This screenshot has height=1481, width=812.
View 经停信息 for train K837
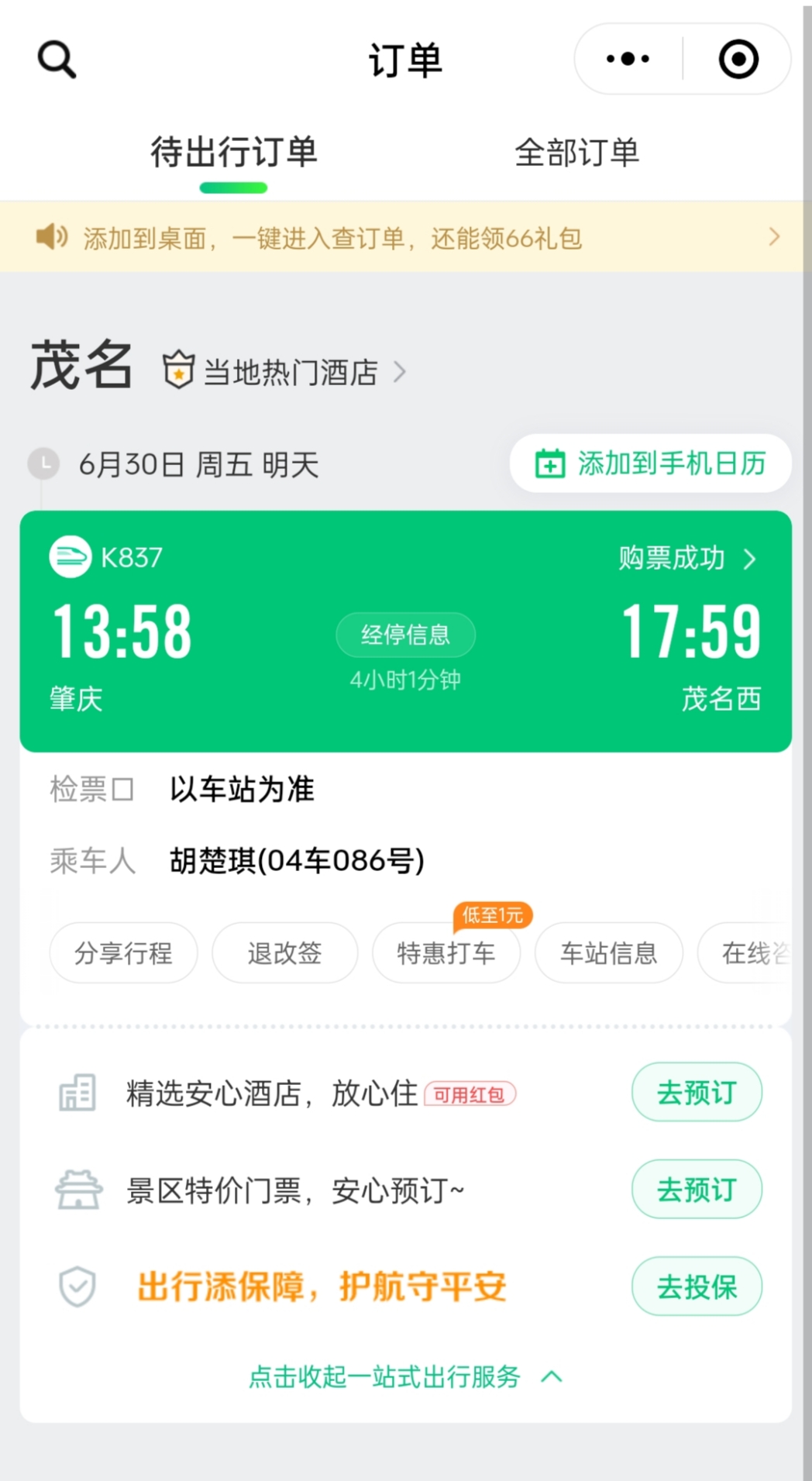pos(405,635)
